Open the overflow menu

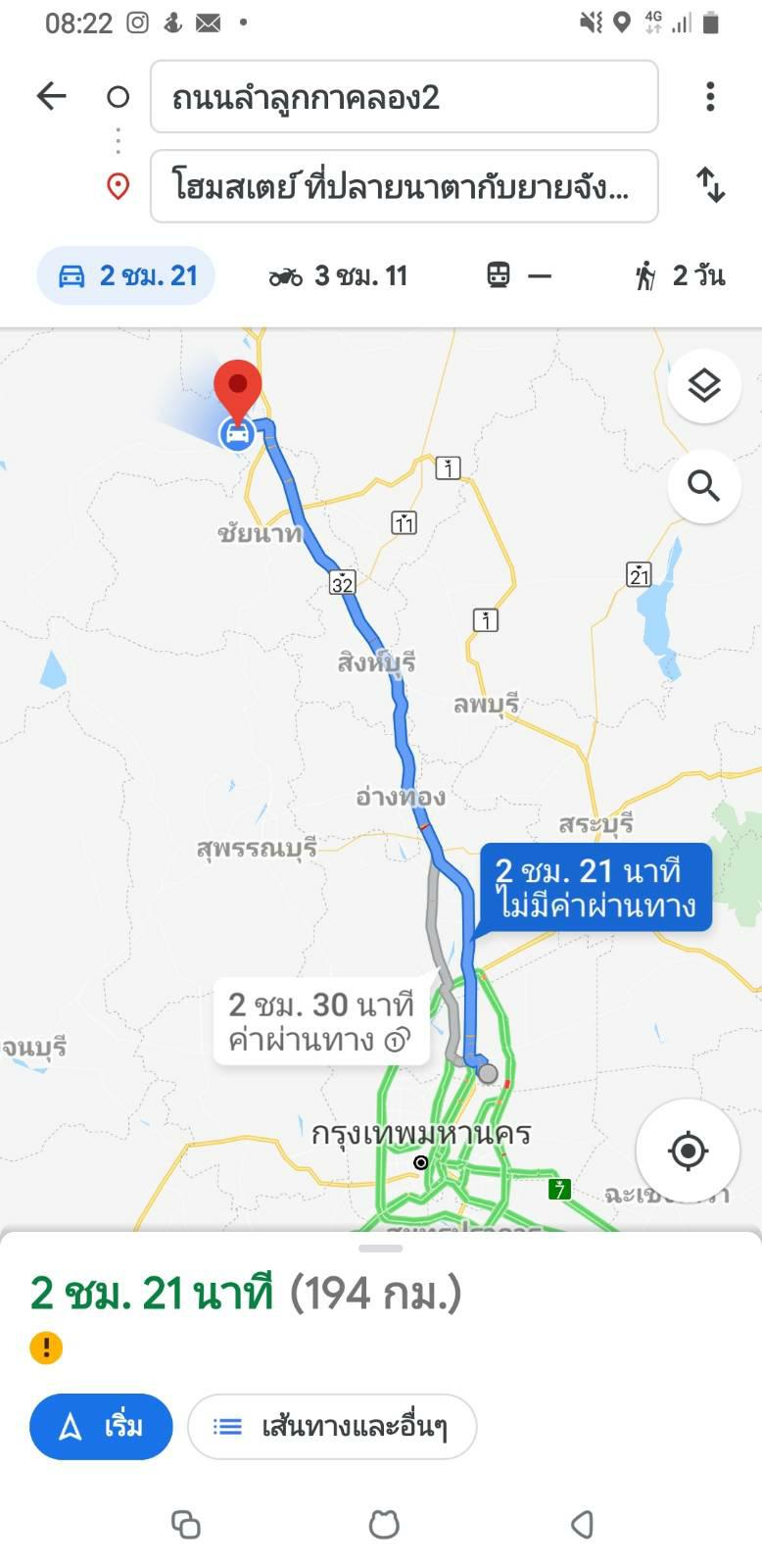710,96
